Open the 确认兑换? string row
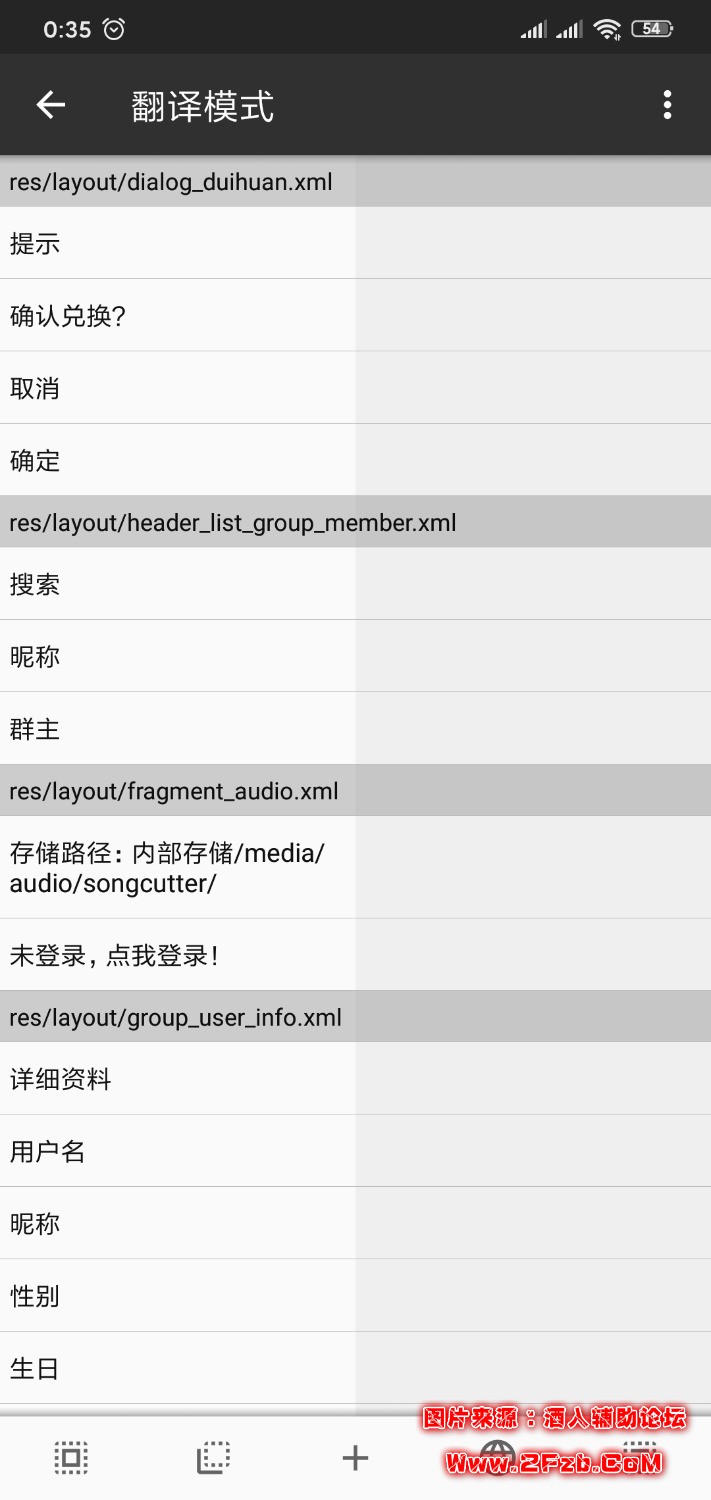The width and height of the screenshot is (711, 1500). pyautogui.click(x=178, y=316)
